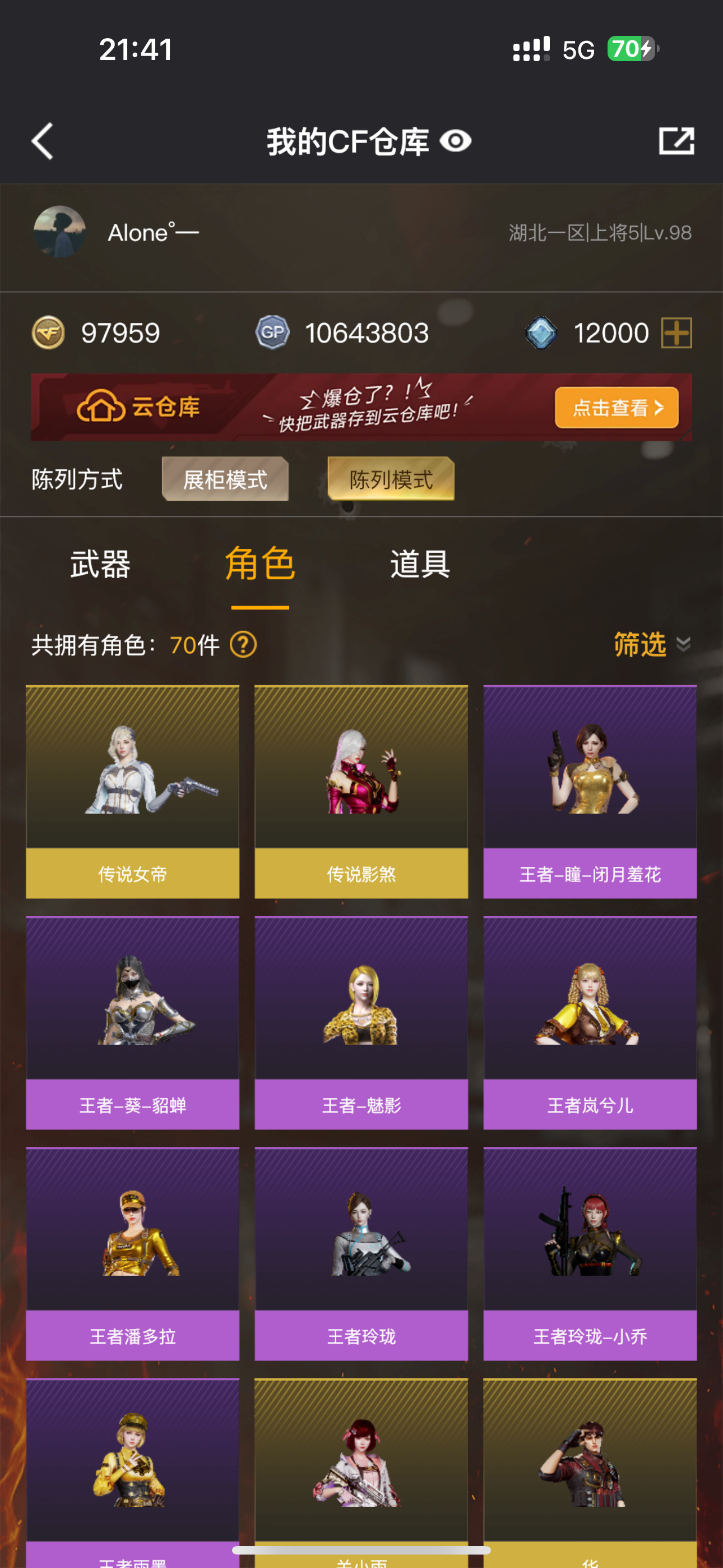Open help icon next to 70件
The width and height of the screenshot is (723, 1568).
[243, 644]
